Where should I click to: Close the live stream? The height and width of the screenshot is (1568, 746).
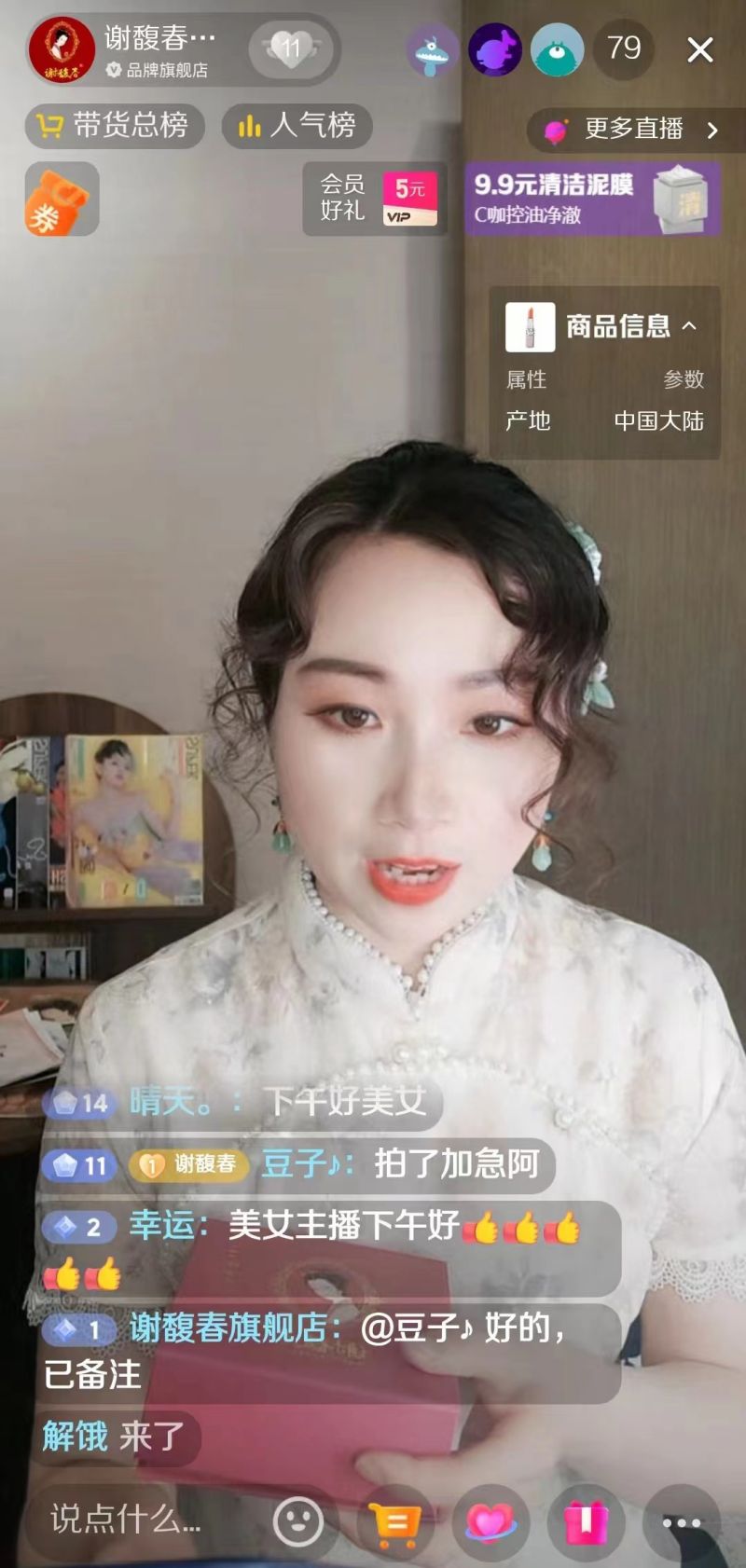click(x=699, y=49)
